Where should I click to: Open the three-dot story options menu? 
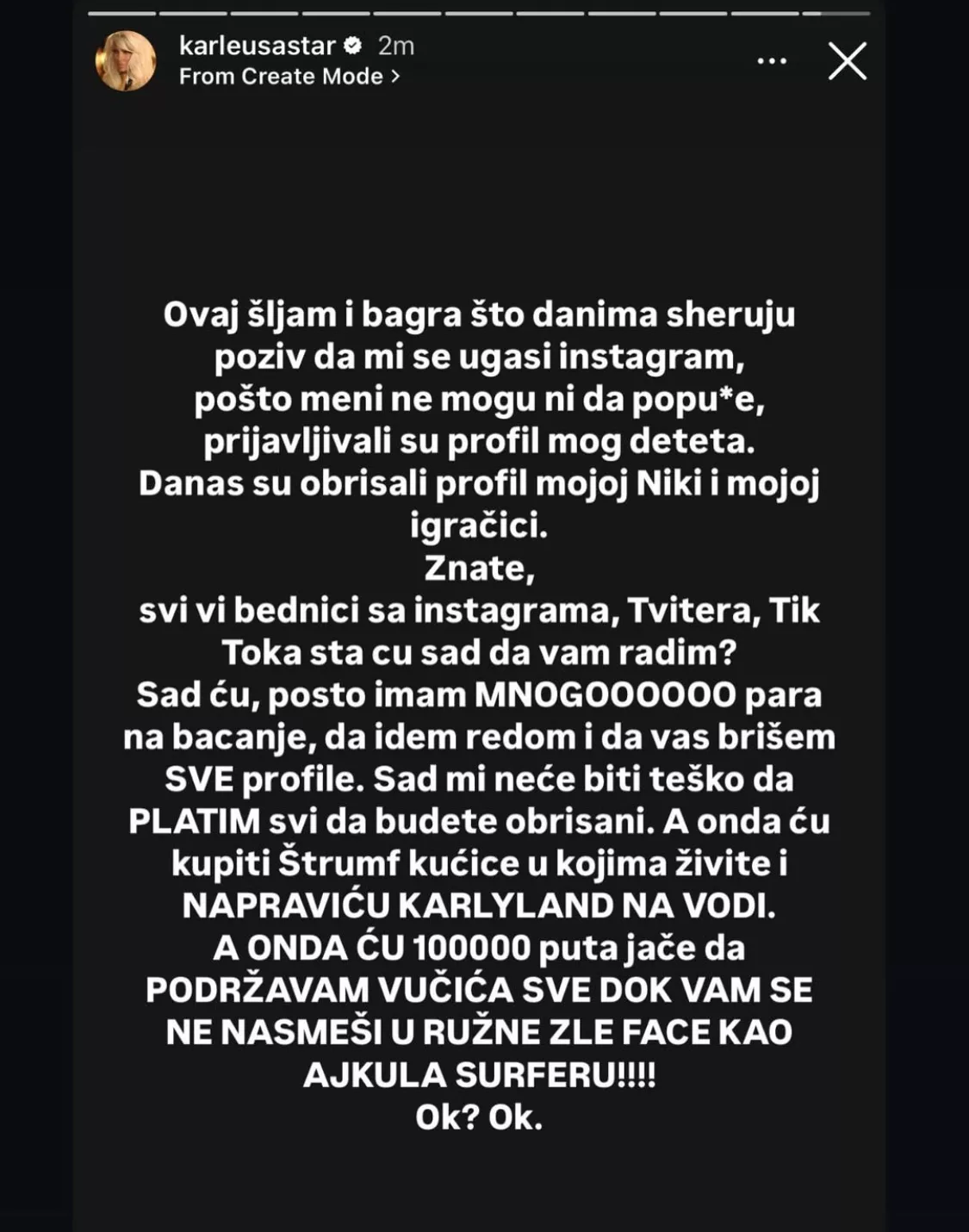point(771,61)
